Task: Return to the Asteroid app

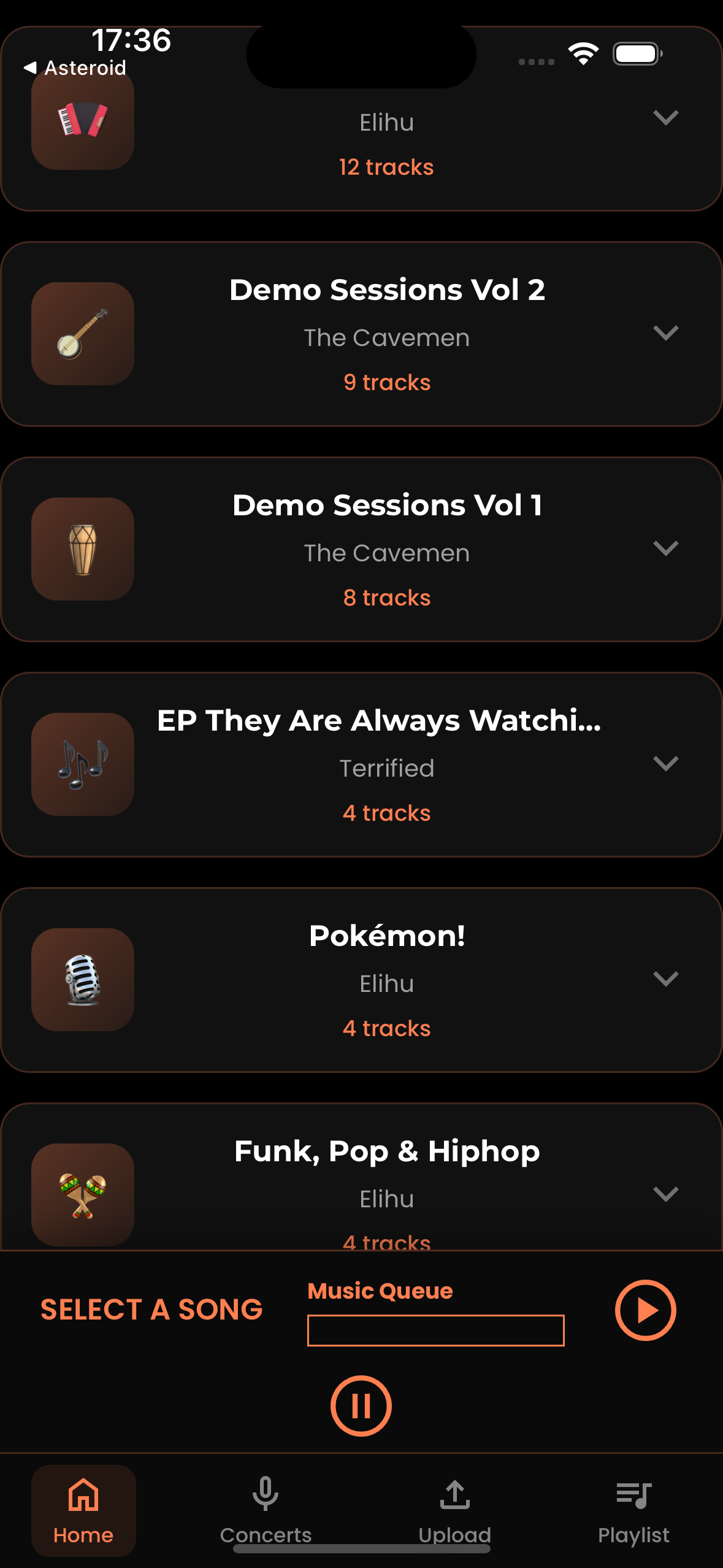Action: (75, 67)
